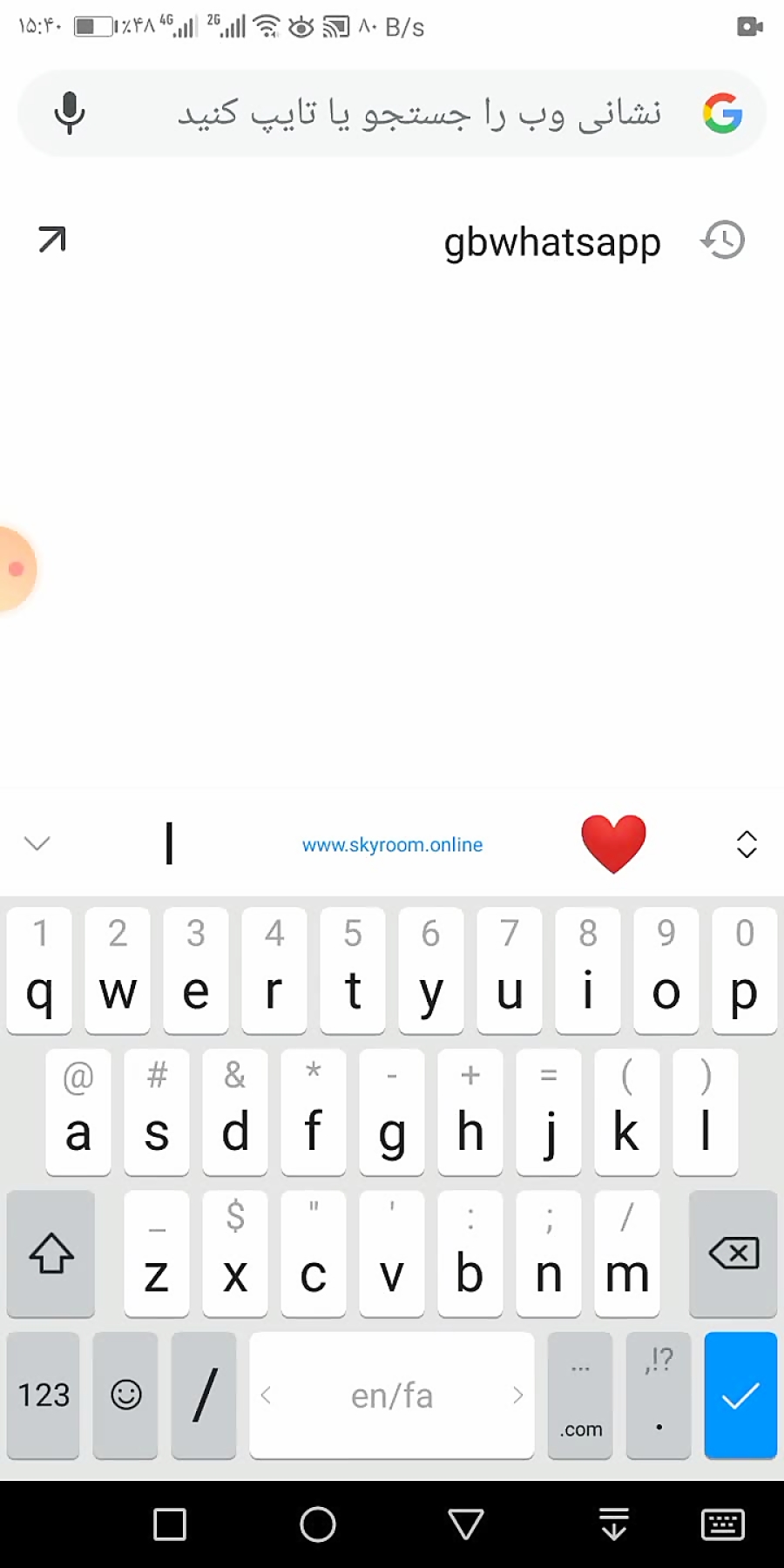Tap the en/fa language space bar

[392, 1395]
